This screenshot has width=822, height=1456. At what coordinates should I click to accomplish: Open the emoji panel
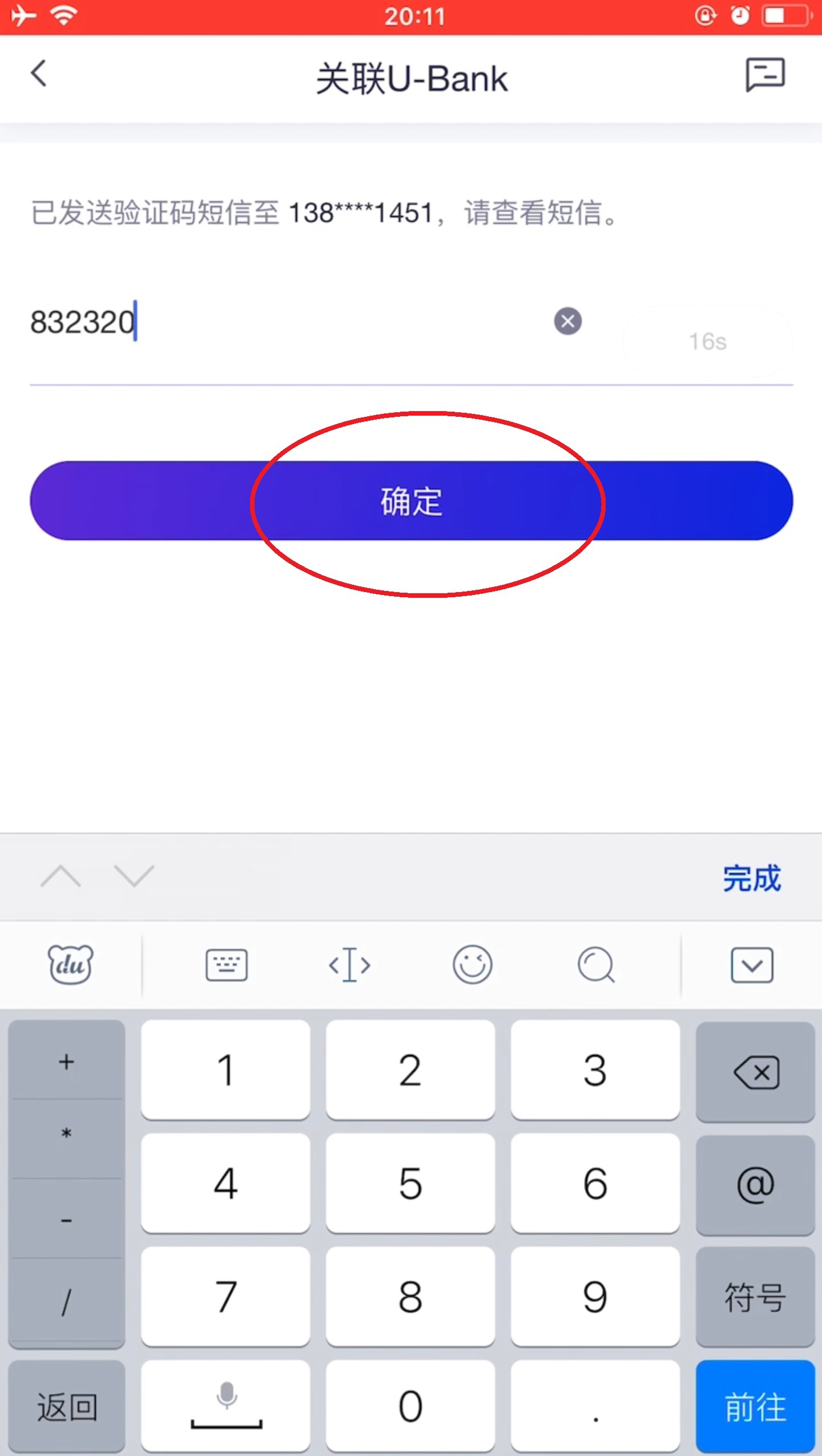(x=472, y=965)
